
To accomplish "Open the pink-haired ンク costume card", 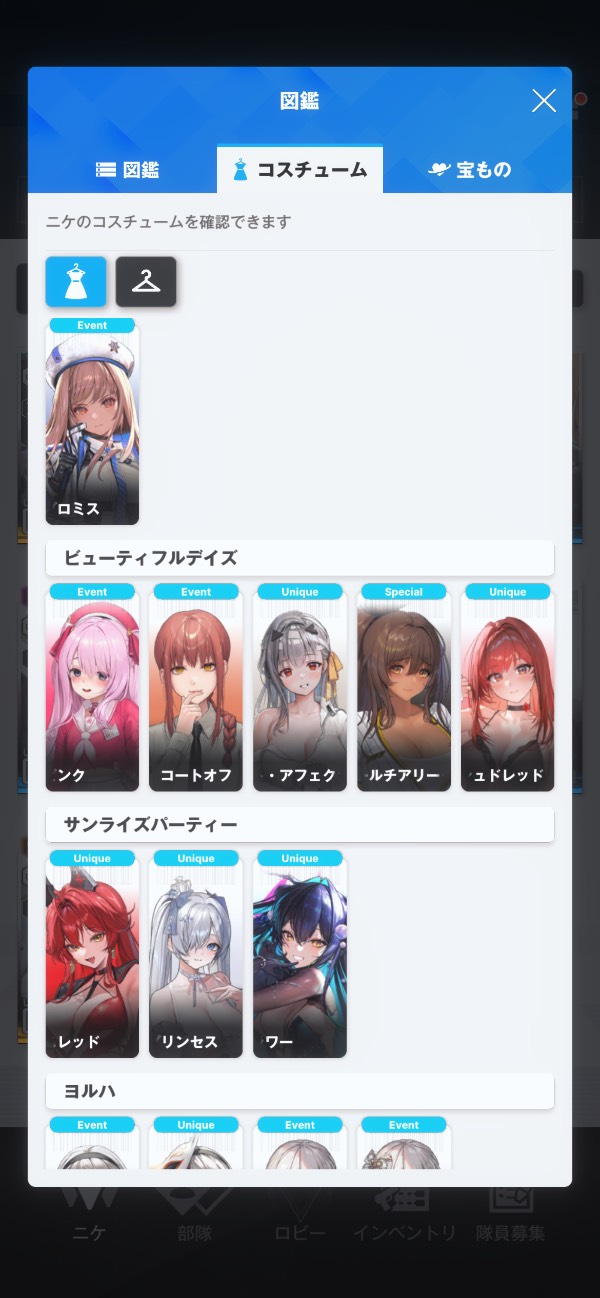I will click(x=92, y=690).
